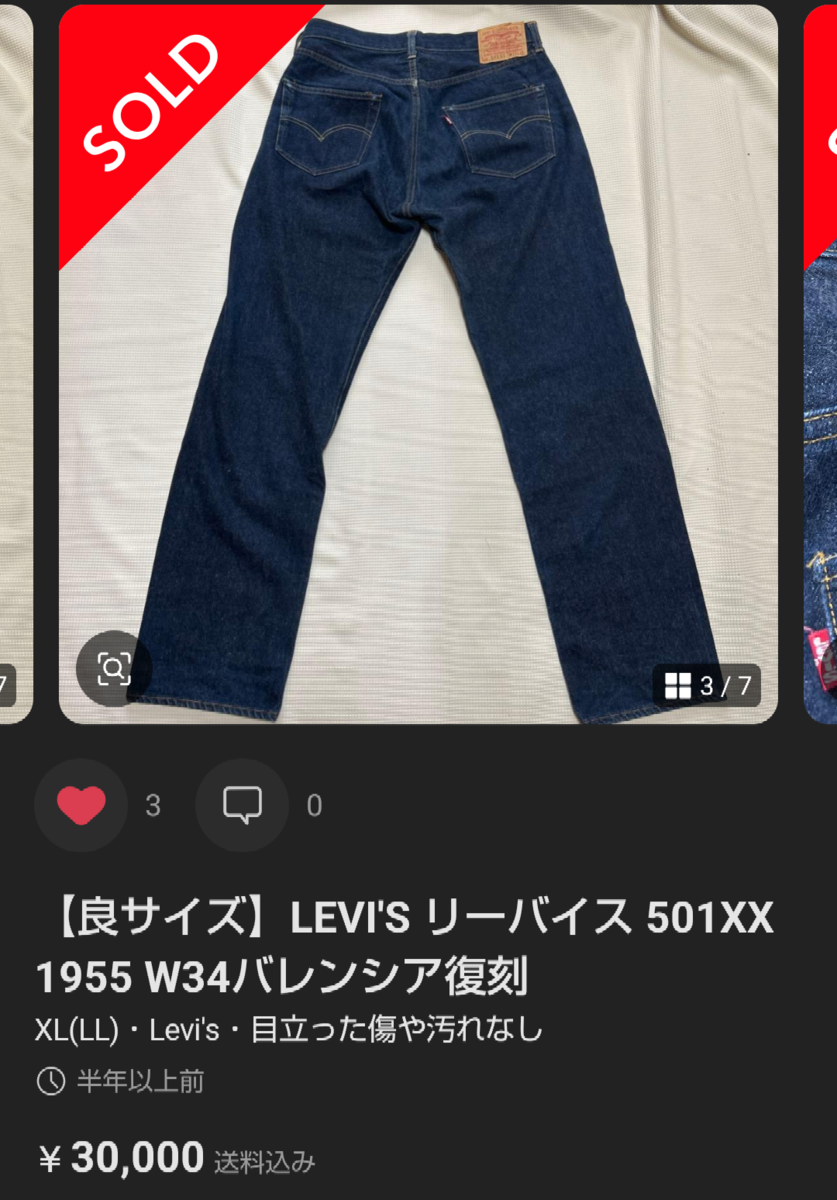
Task: View the next photo at the right edge
Action: click(x=820, y=364)
